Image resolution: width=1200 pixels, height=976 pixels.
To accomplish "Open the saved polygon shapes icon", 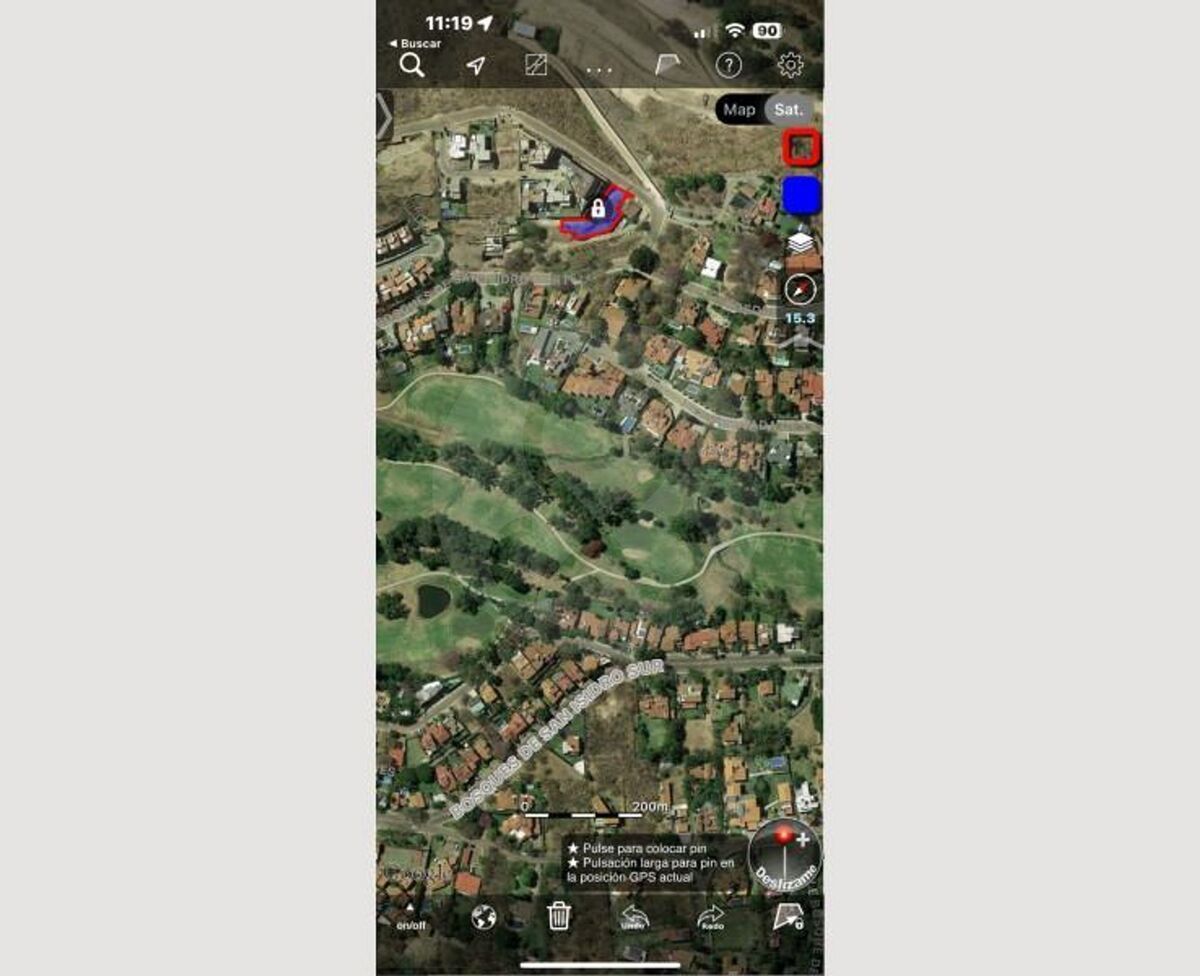I will pyautogui.click(x=666, y=66).
